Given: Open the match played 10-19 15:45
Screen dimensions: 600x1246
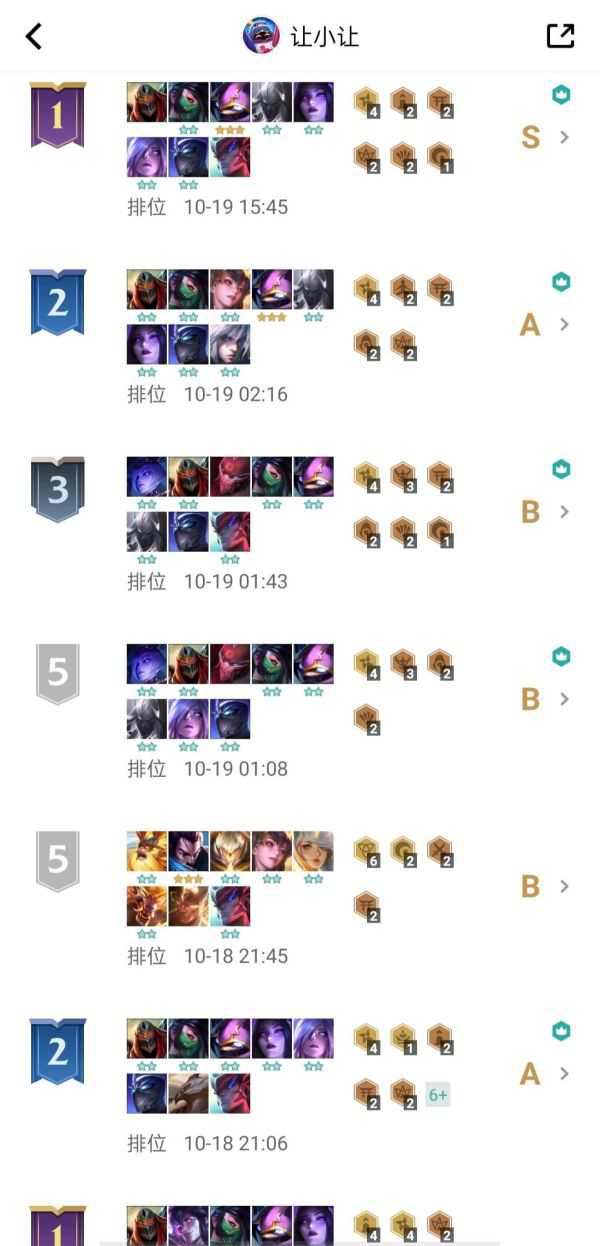Looking at the screenshot, I should click(x=564, y=137).
